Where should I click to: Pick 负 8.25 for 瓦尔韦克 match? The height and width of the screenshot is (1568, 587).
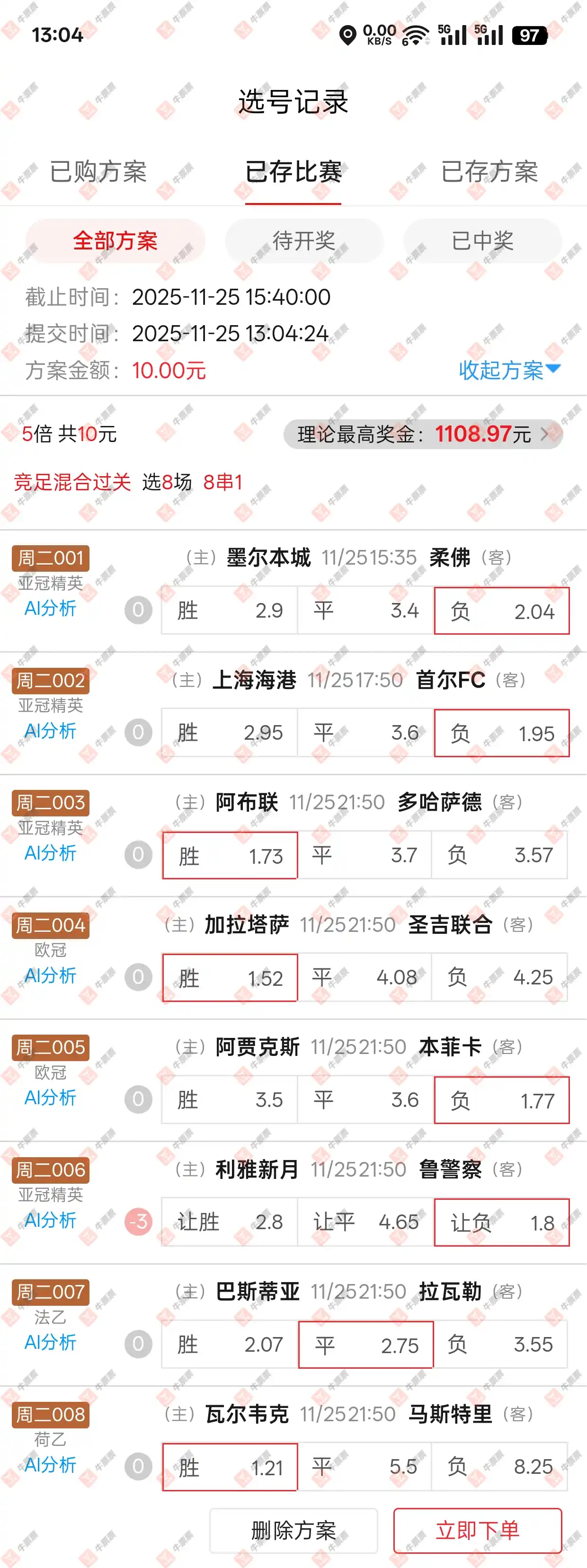tap(499, 1467)
